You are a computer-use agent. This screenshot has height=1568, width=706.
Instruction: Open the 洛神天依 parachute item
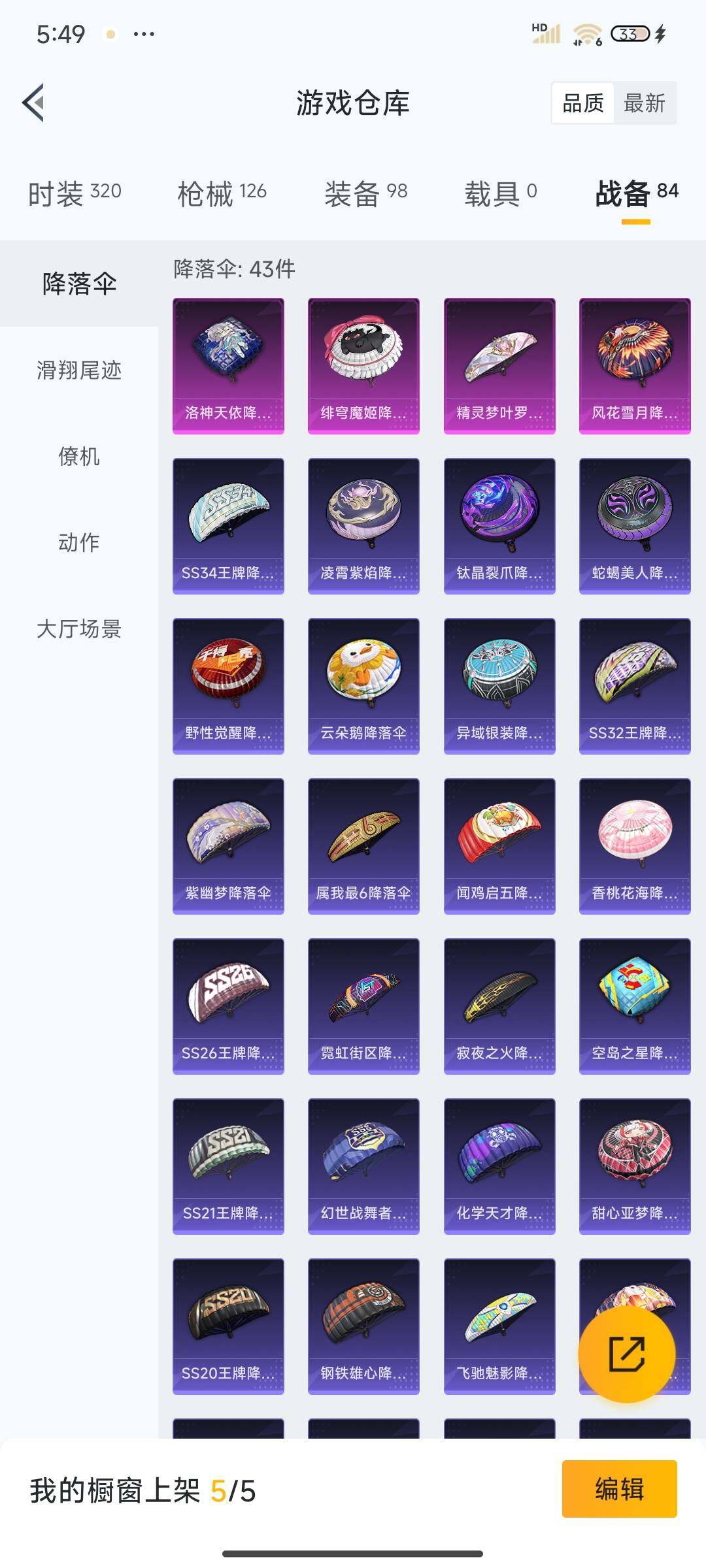(x=228, y=366)
